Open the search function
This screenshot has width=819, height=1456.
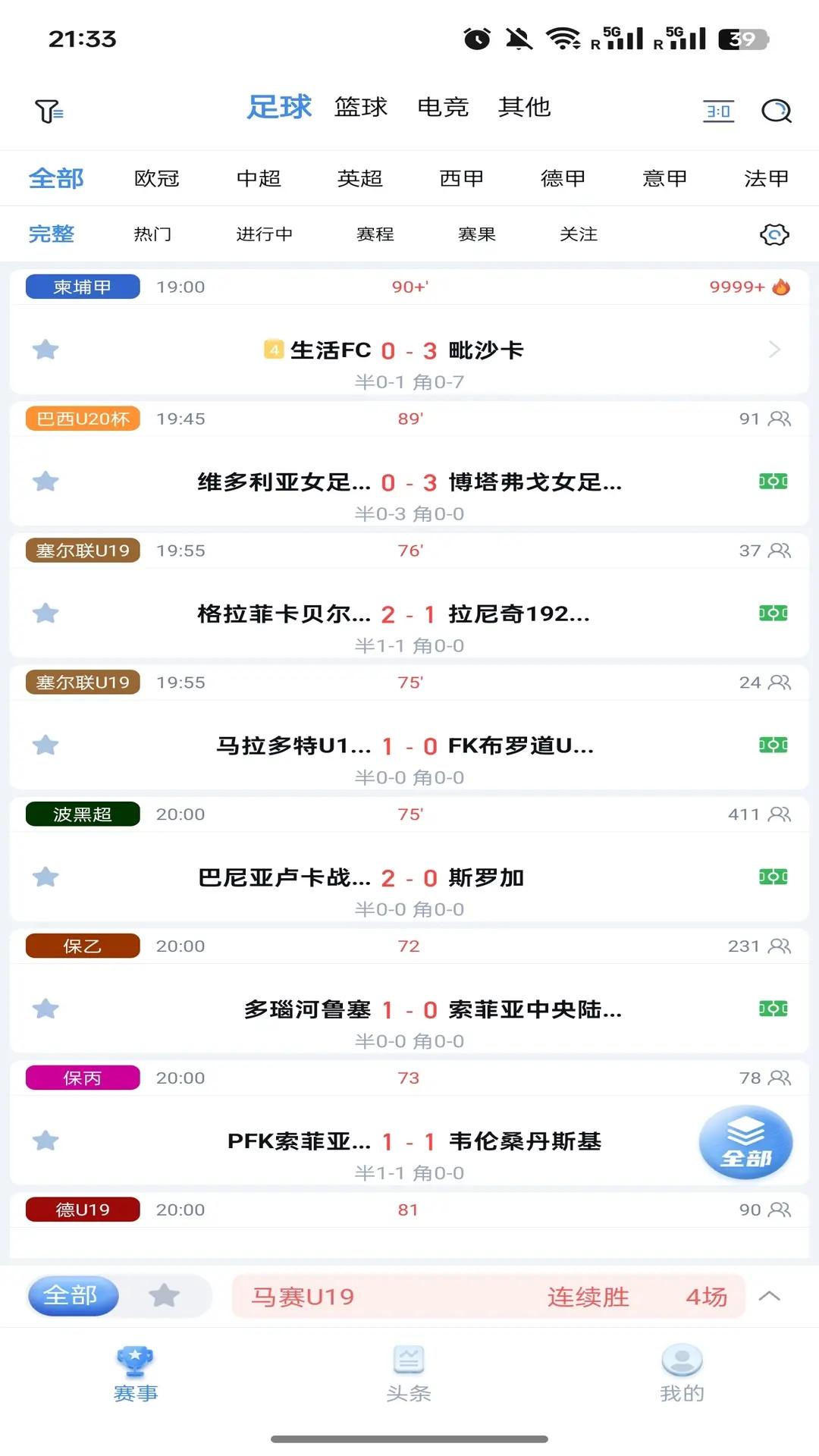[x=777, y=112]
